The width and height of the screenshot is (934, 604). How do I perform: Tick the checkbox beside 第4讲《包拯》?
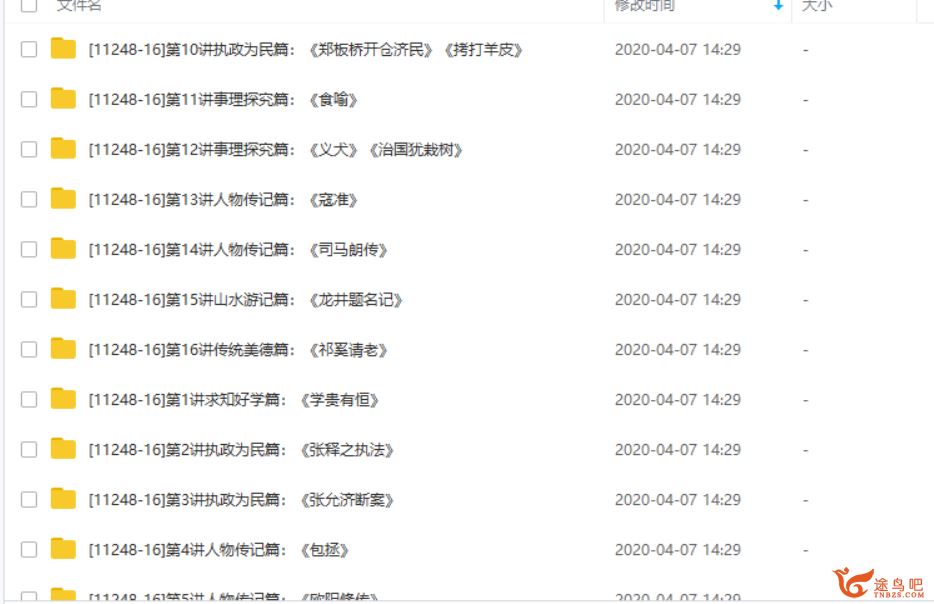point(29,549)
